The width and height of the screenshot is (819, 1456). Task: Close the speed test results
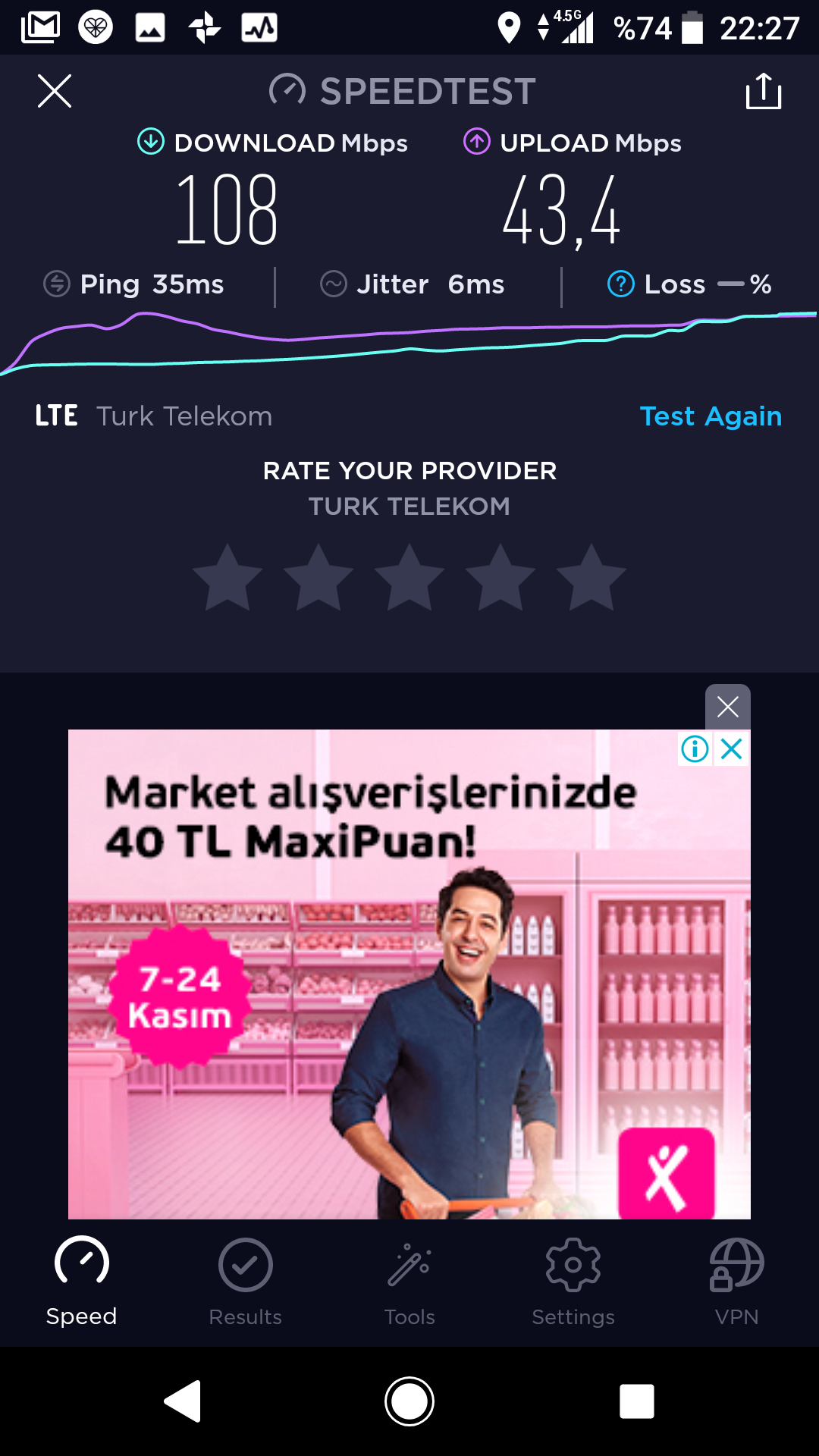coord(55,91)
